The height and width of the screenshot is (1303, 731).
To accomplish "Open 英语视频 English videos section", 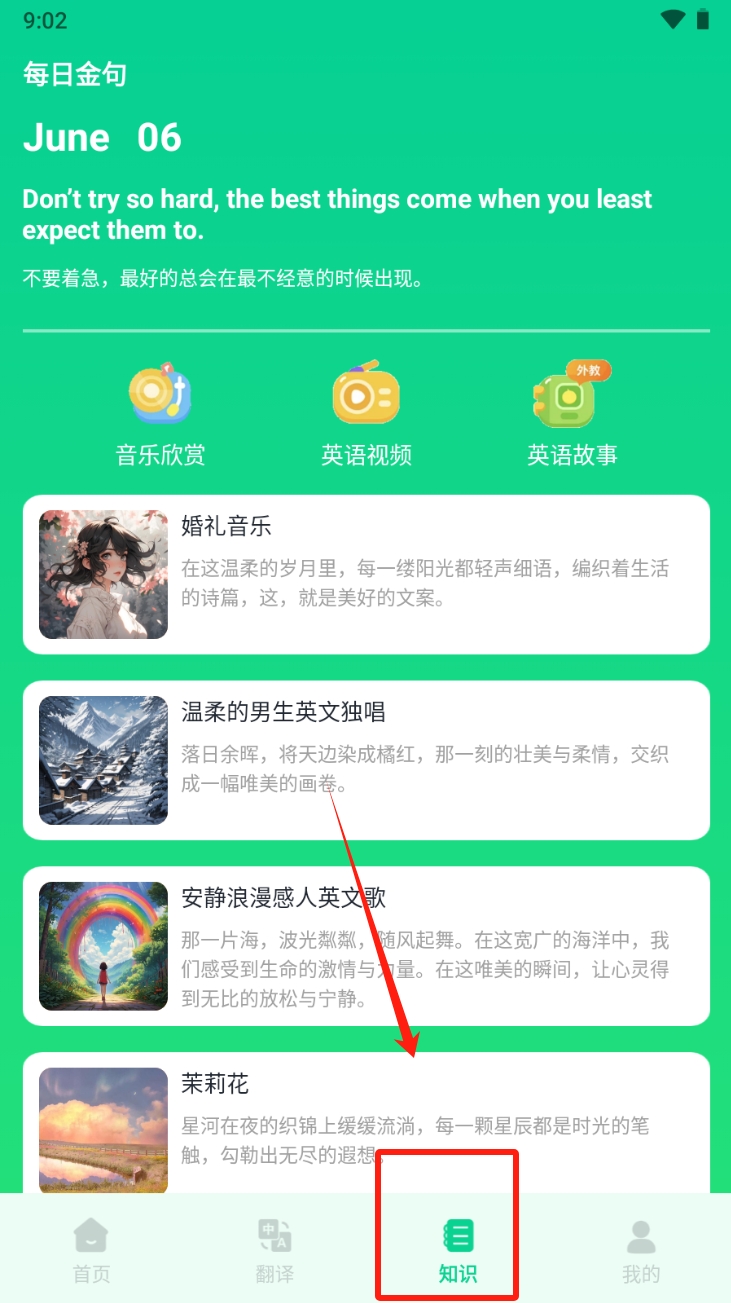I will (366, 416).
